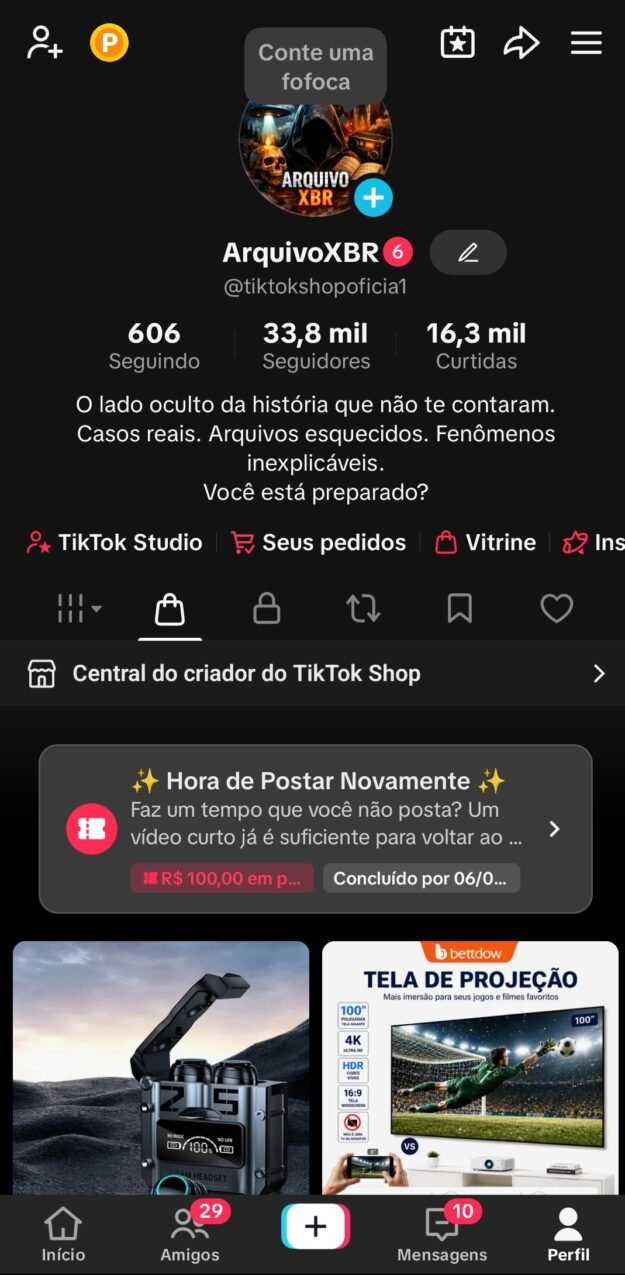
Task: Switch to the reposts tab
Action: (x=363, y=608)
